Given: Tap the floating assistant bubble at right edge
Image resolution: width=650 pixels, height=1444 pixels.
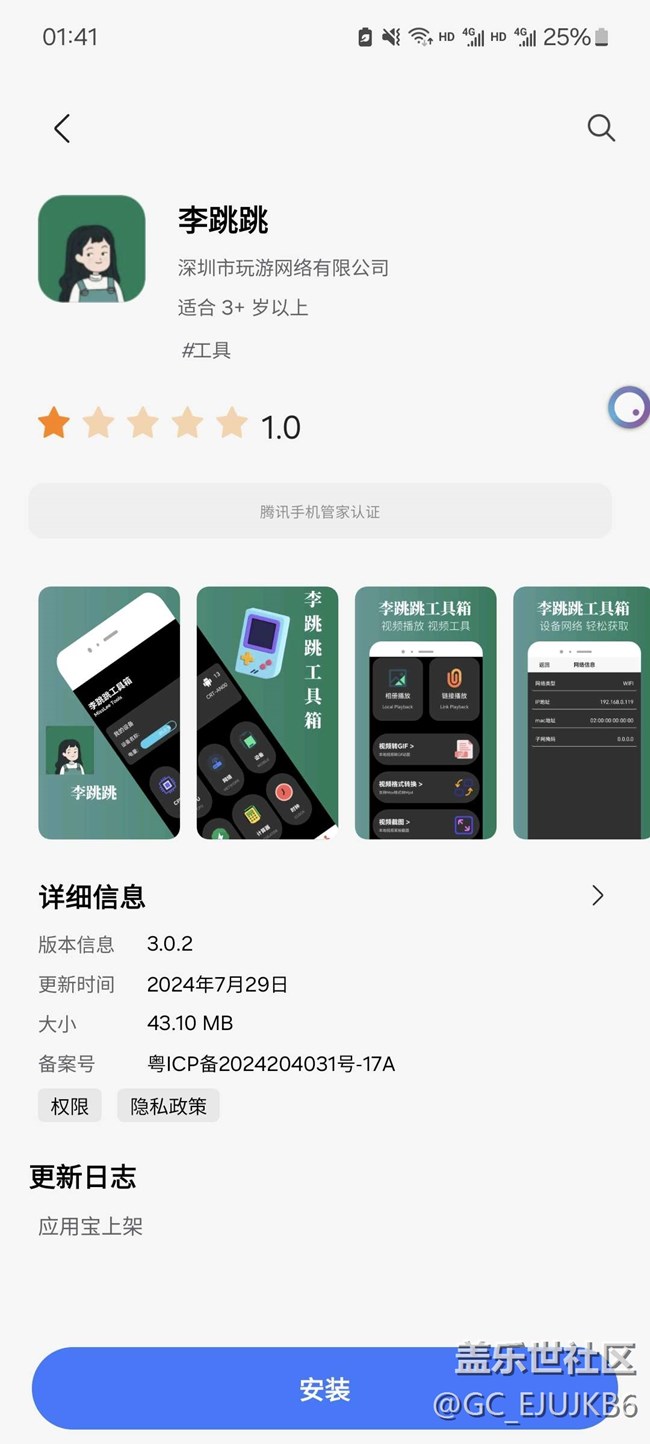Looking at the screenshot, I should click(629, 408).
